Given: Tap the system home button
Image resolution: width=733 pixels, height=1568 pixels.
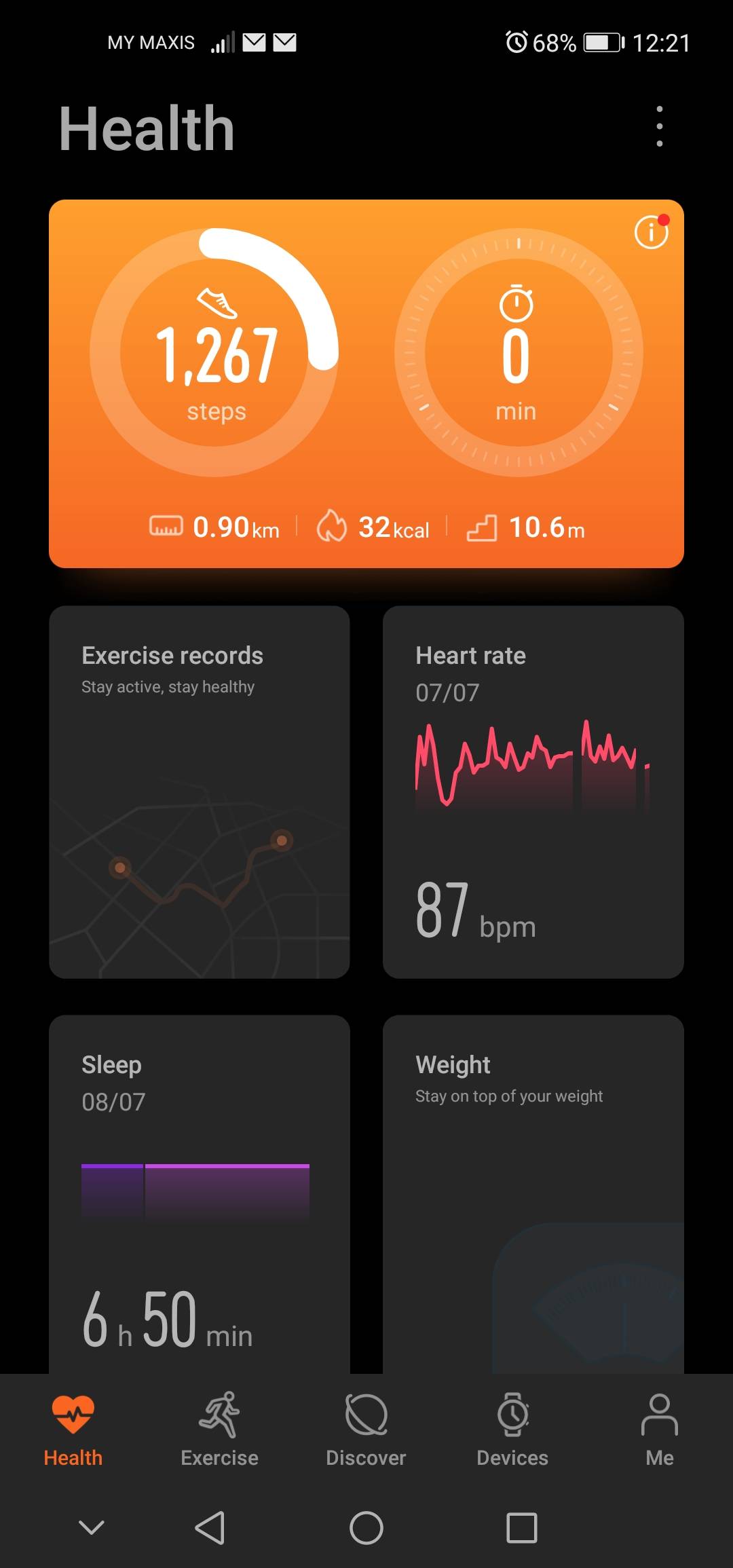Looking at the screenshot, I should (x=366, y=1527).
